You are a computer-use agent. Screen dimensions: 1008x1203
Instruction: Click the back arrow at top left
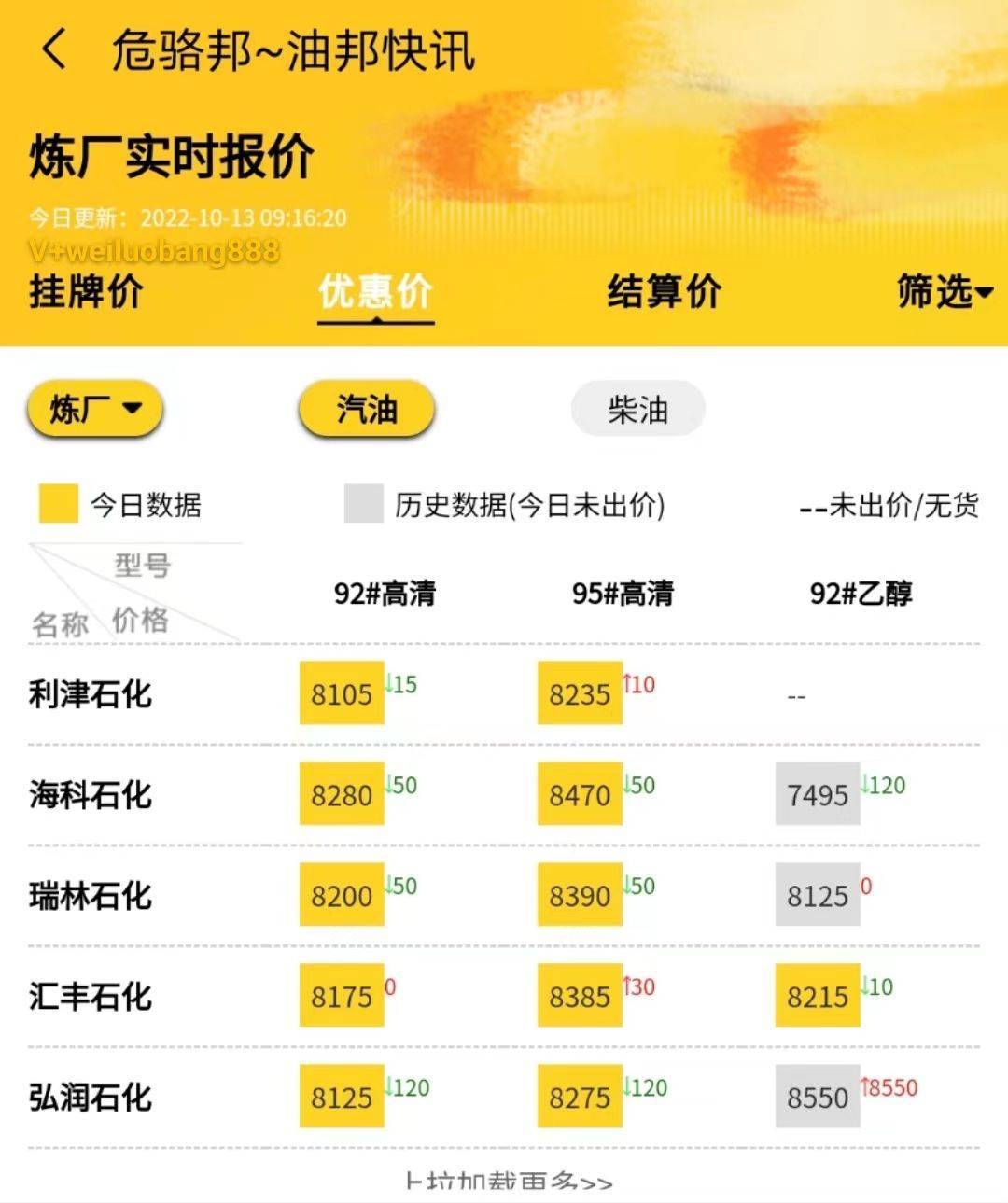[x=51, y=53]
